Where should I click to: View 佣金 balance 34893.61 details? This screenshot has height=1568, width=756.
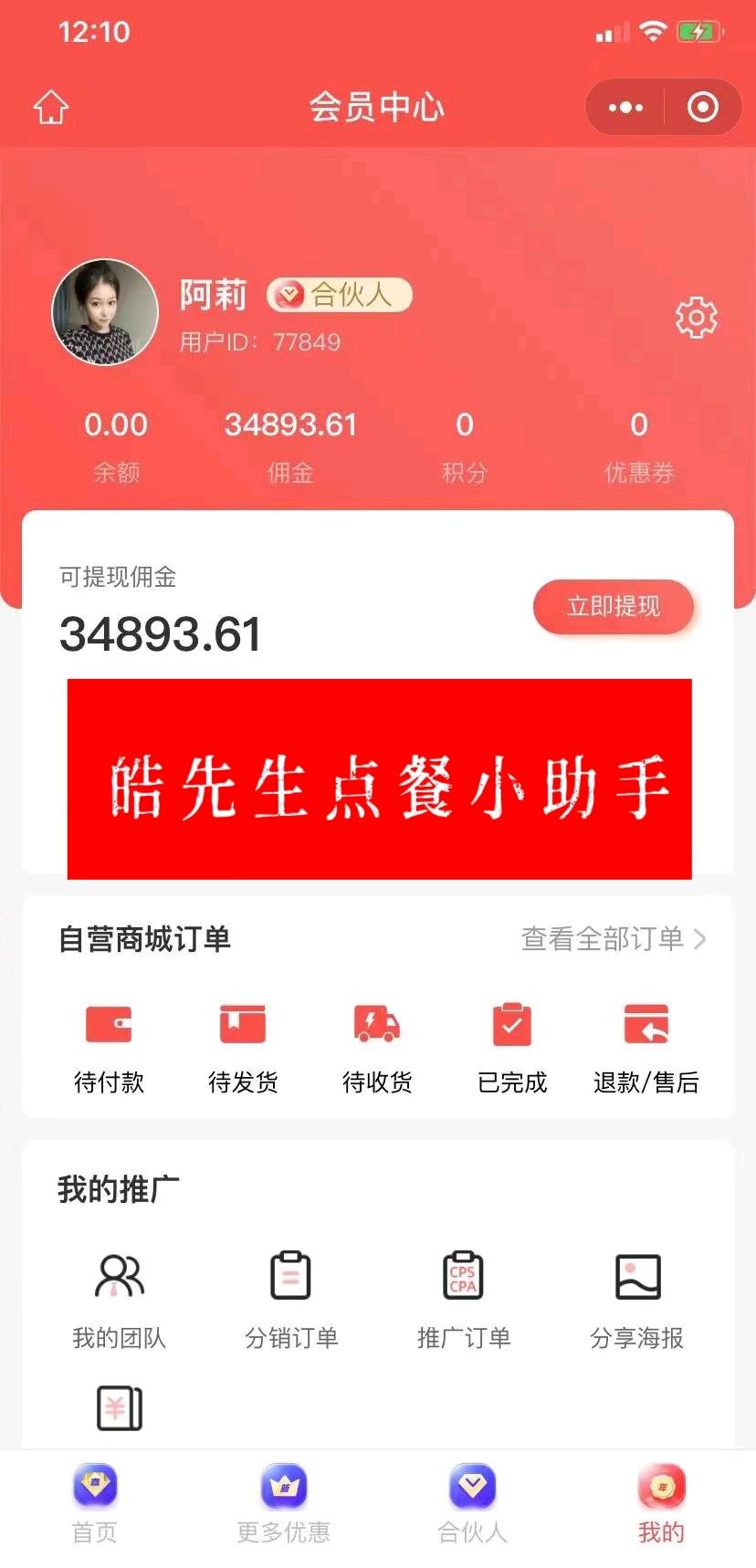pyautogui.click(x=290, y=444)
